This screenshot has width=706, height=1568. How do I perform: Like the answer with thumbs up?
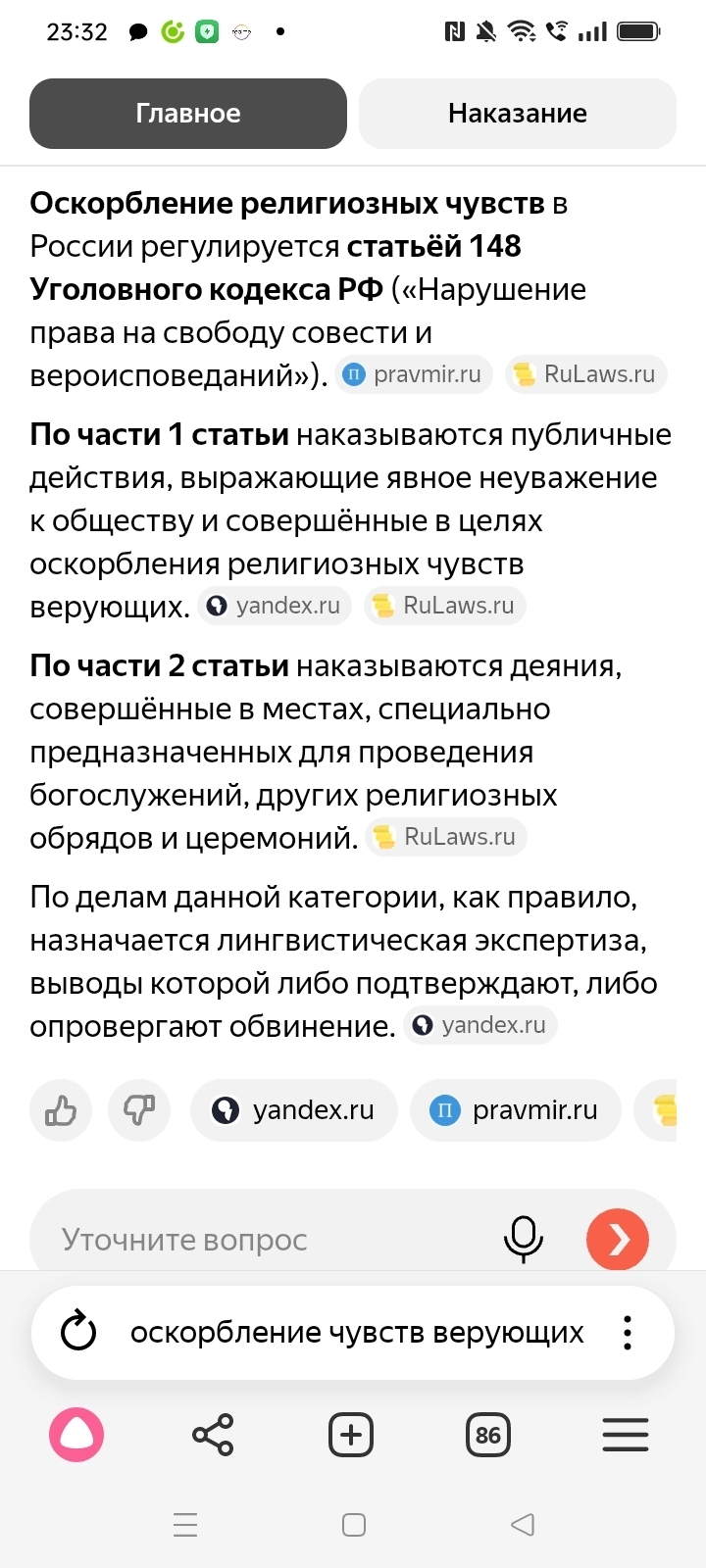coord(61,1110)
